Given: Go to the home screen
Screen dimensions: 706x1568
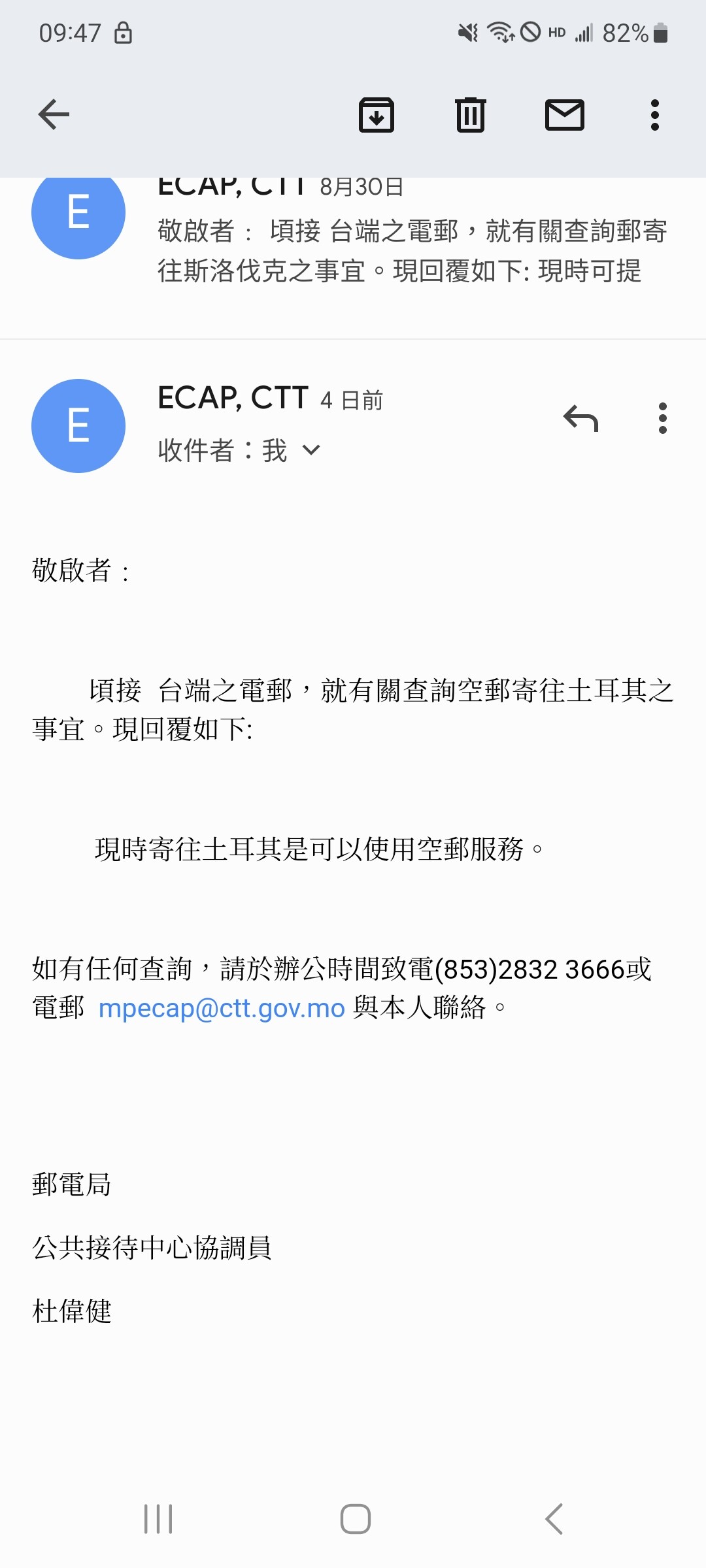Looking at the screenshot, I should click(356, 1519).
